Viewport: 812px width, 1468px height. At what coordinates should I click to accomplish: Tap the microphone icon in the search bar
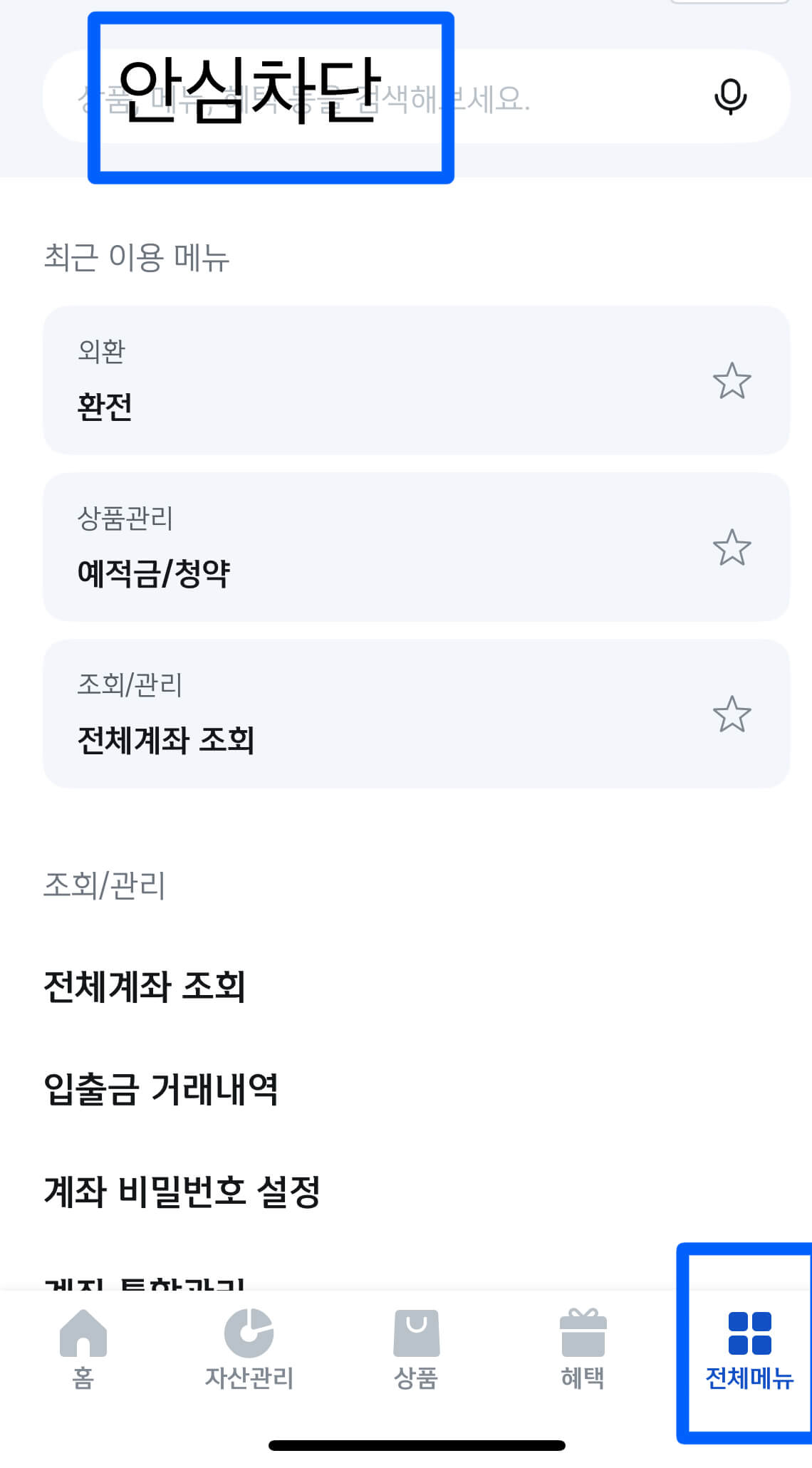731,96
